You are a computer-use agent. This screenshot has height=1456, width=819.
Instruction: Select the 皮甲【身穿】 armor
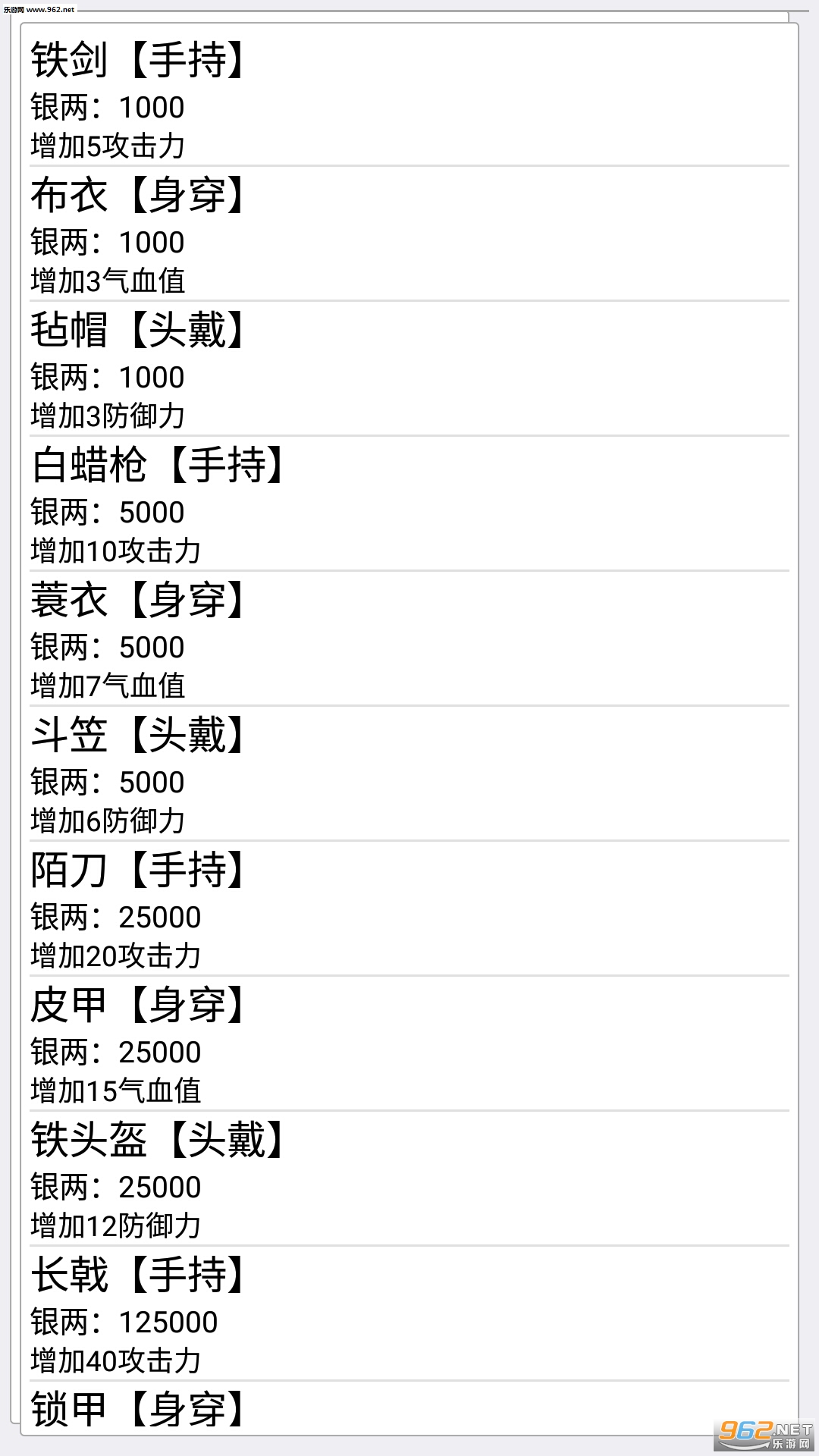tap(409, 1043)
